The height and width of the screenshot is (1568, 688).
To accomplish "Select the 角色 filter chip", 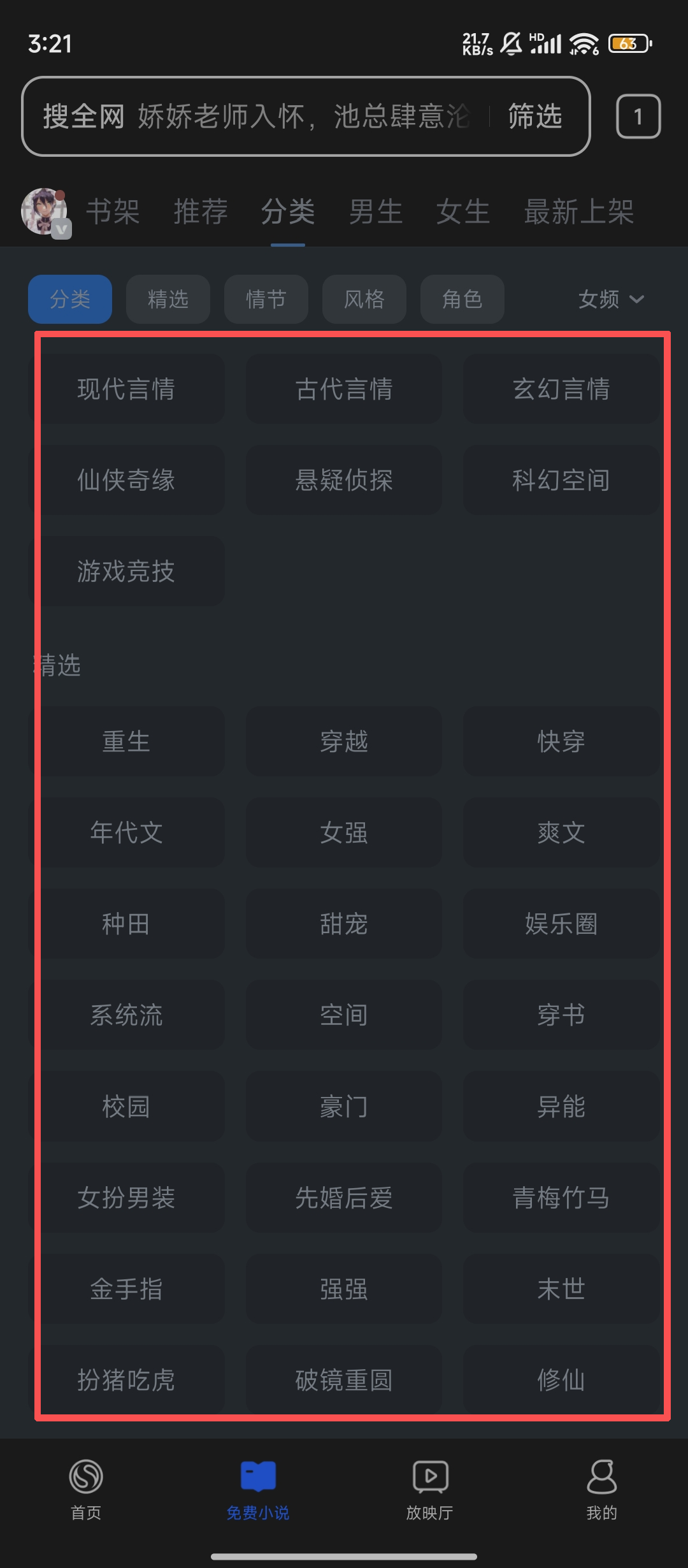I will 462,299.
